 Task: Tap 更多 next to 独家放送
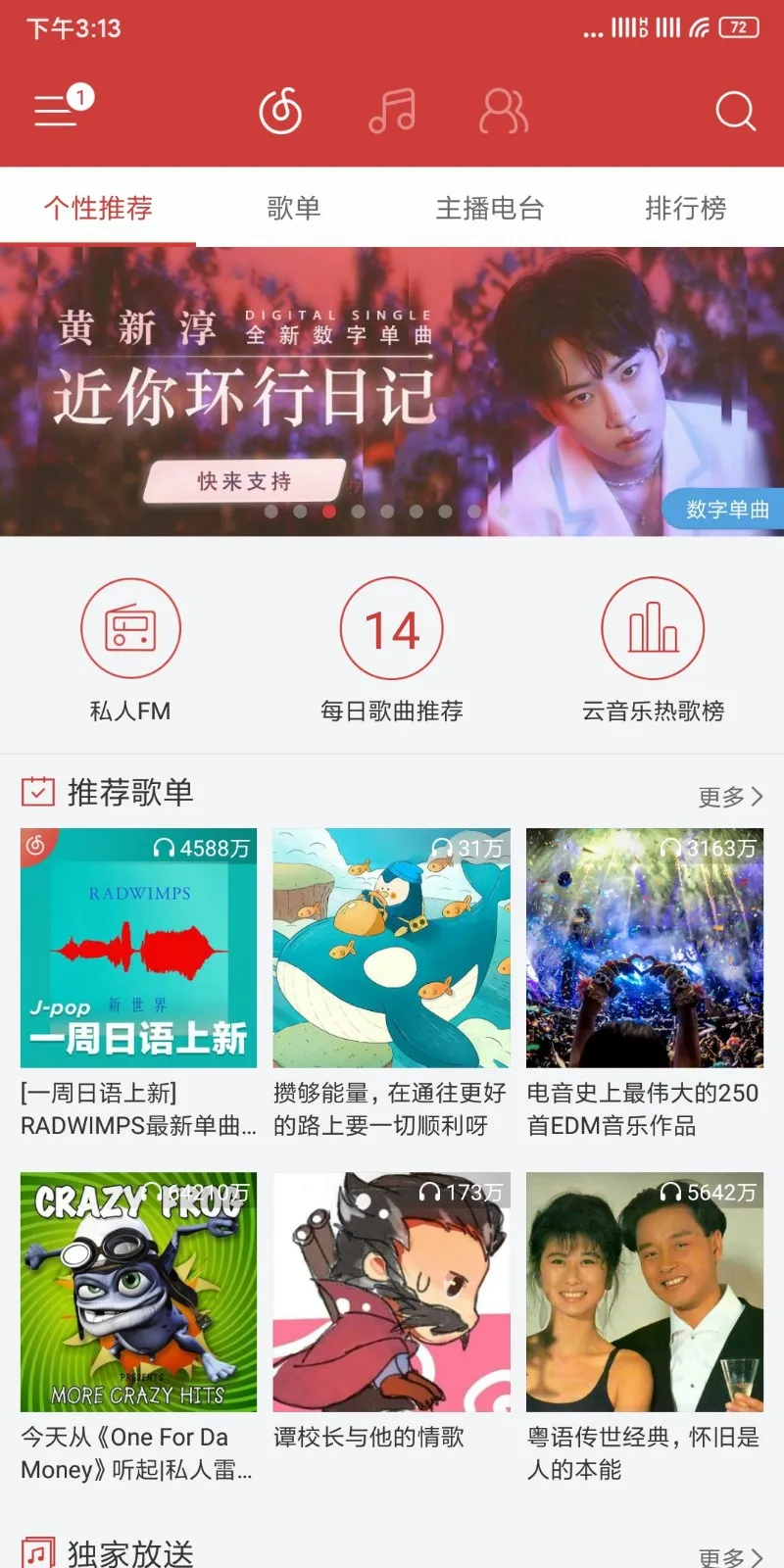point(730,1556)
